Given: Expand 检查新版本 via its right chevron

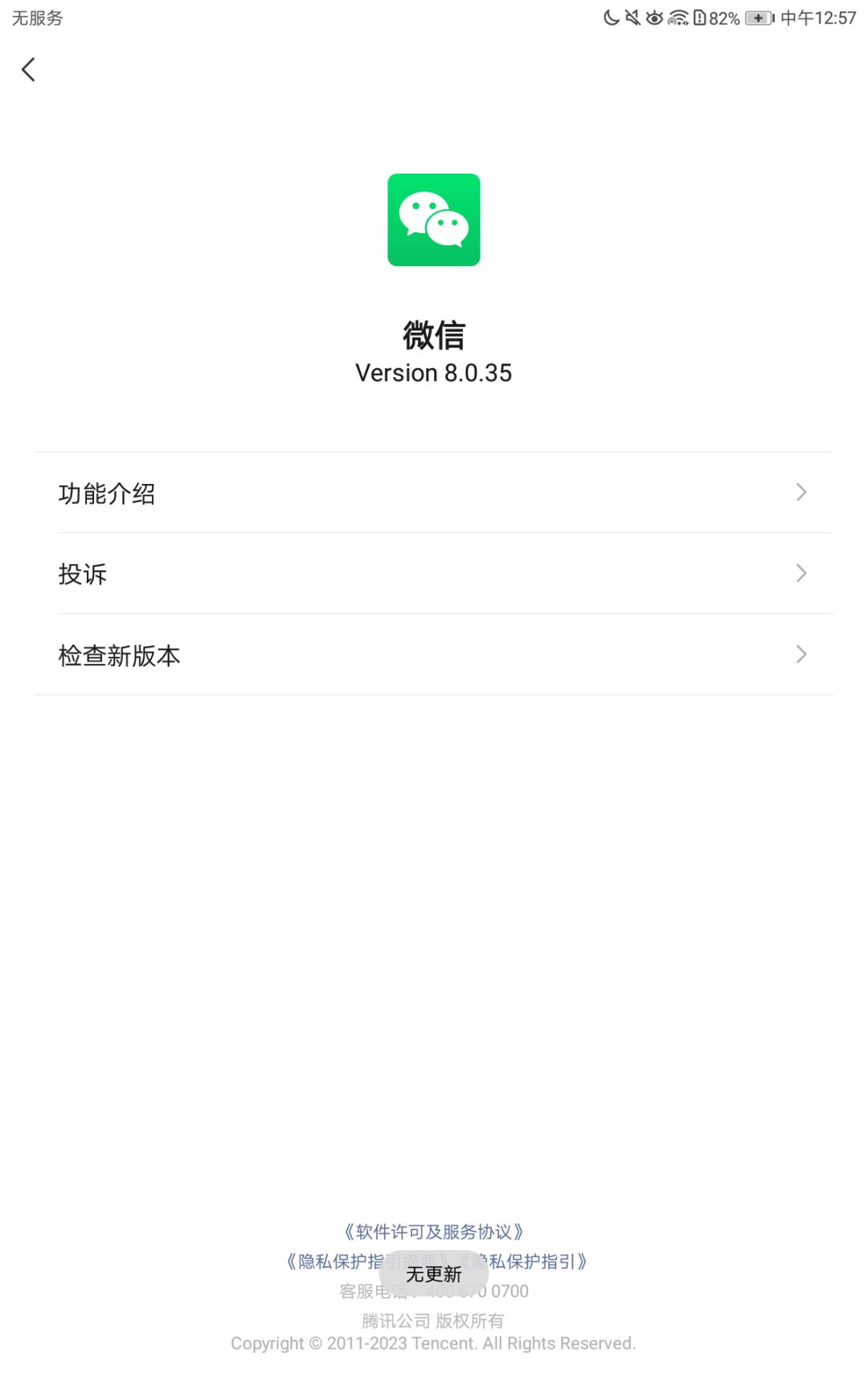Looking at the screenshot, I should pos(800,654).
